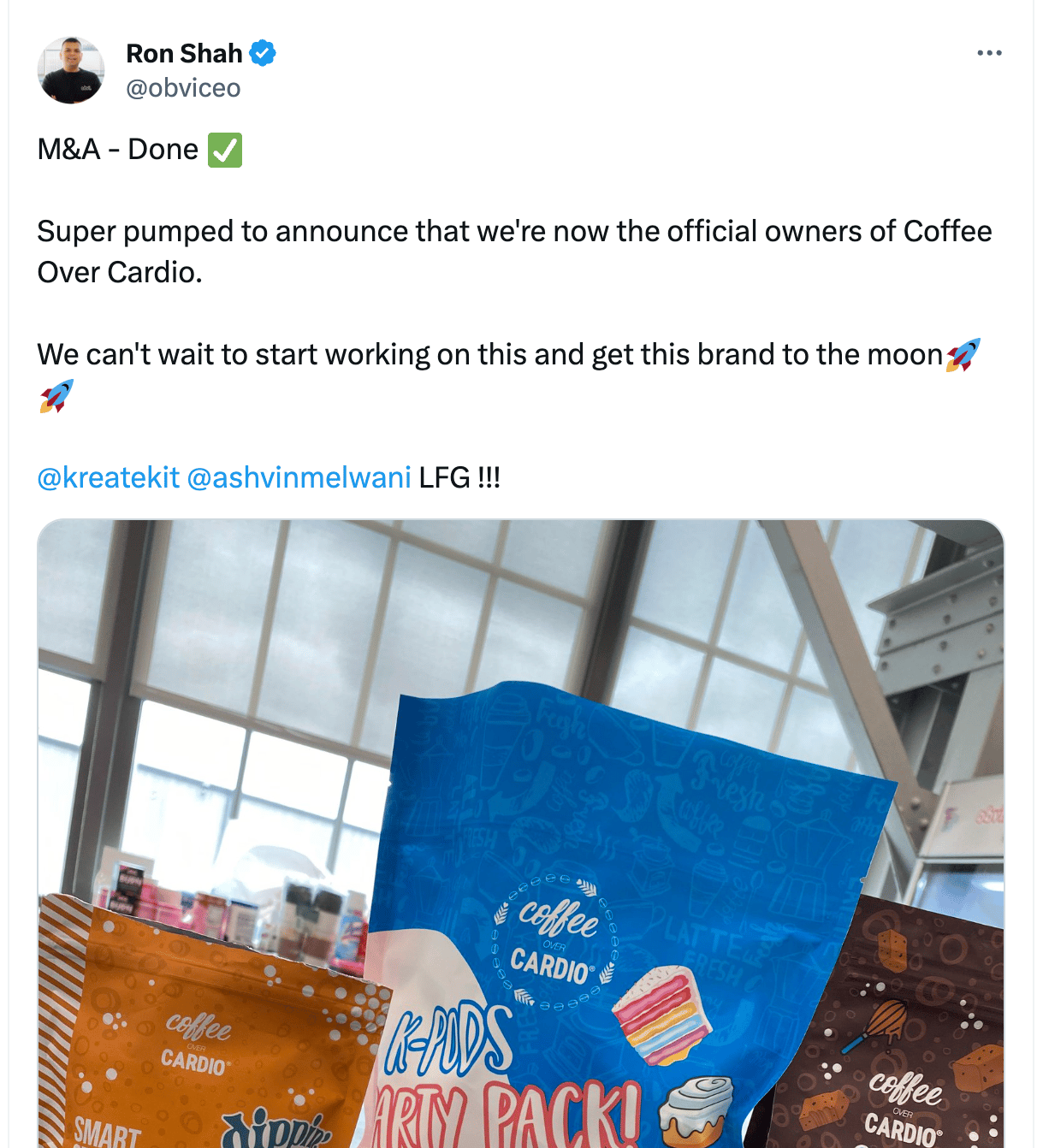Open Ron Shah's profile picture

click(x=71, y=70)
